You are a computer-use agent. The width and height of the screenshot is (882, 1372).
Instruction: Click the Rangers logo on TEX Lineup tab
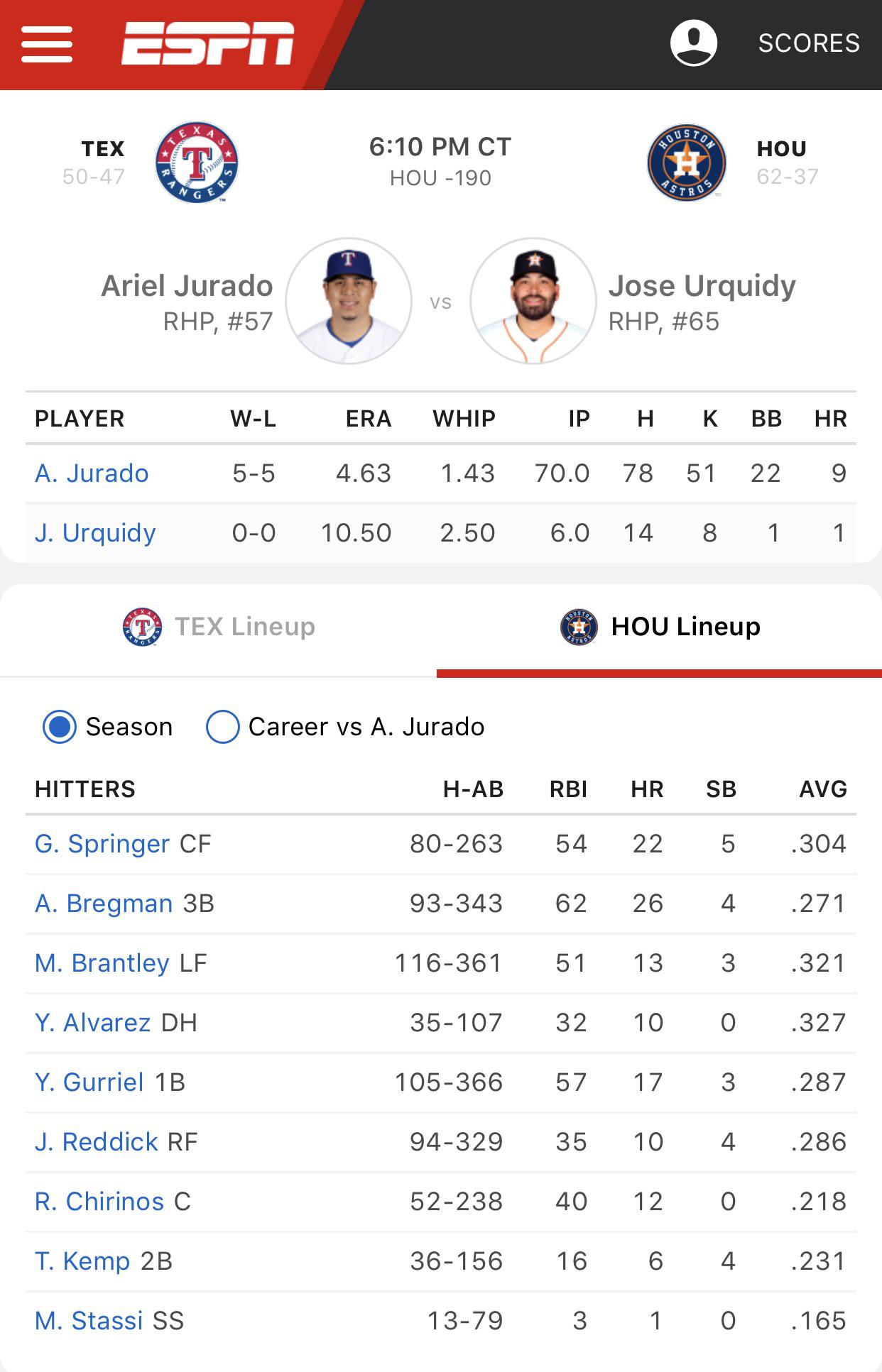pyautogui.click(x=140, y=626)
